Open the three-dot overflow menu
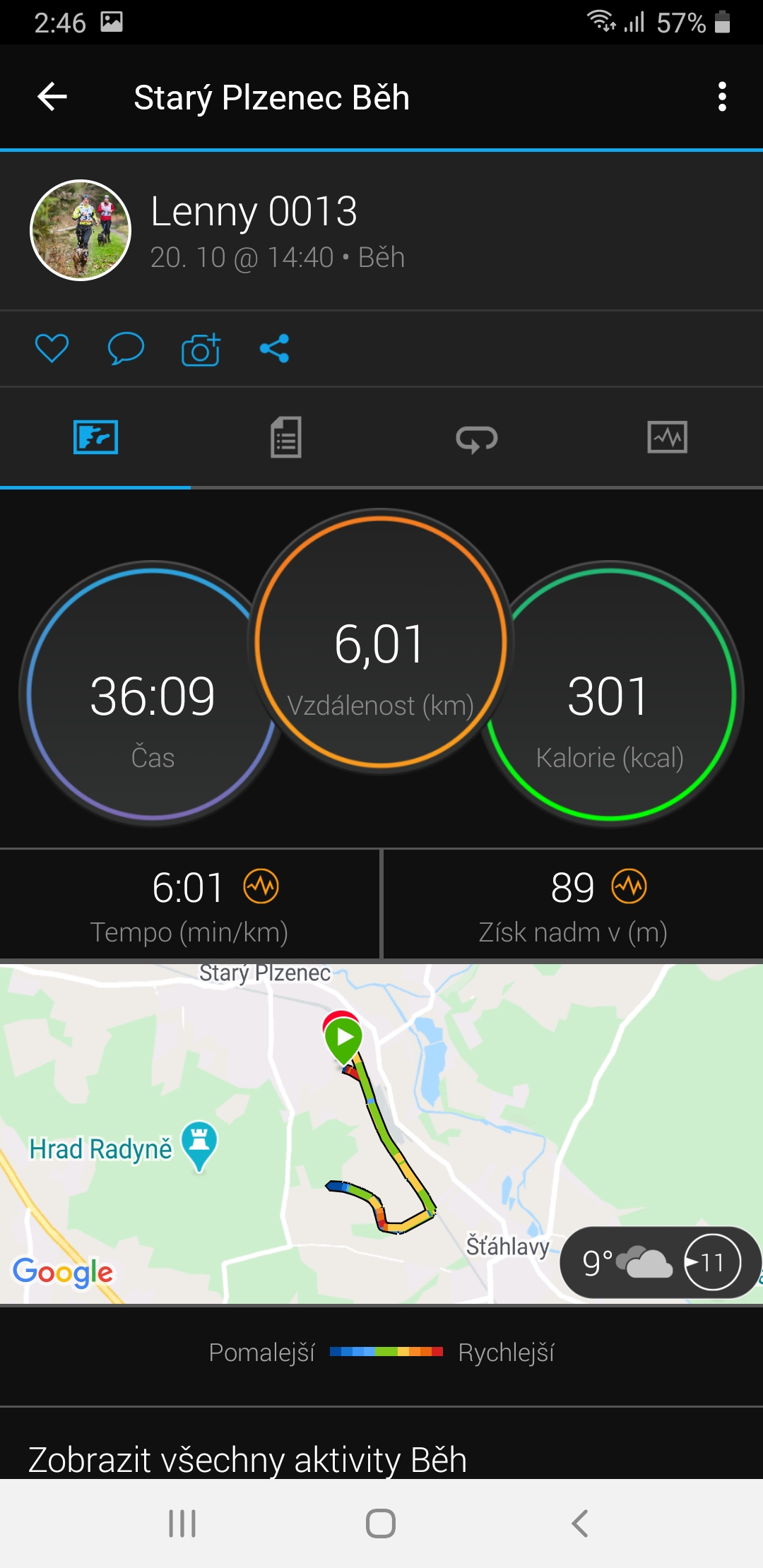 pyautogui.click(x=721, y=97)
